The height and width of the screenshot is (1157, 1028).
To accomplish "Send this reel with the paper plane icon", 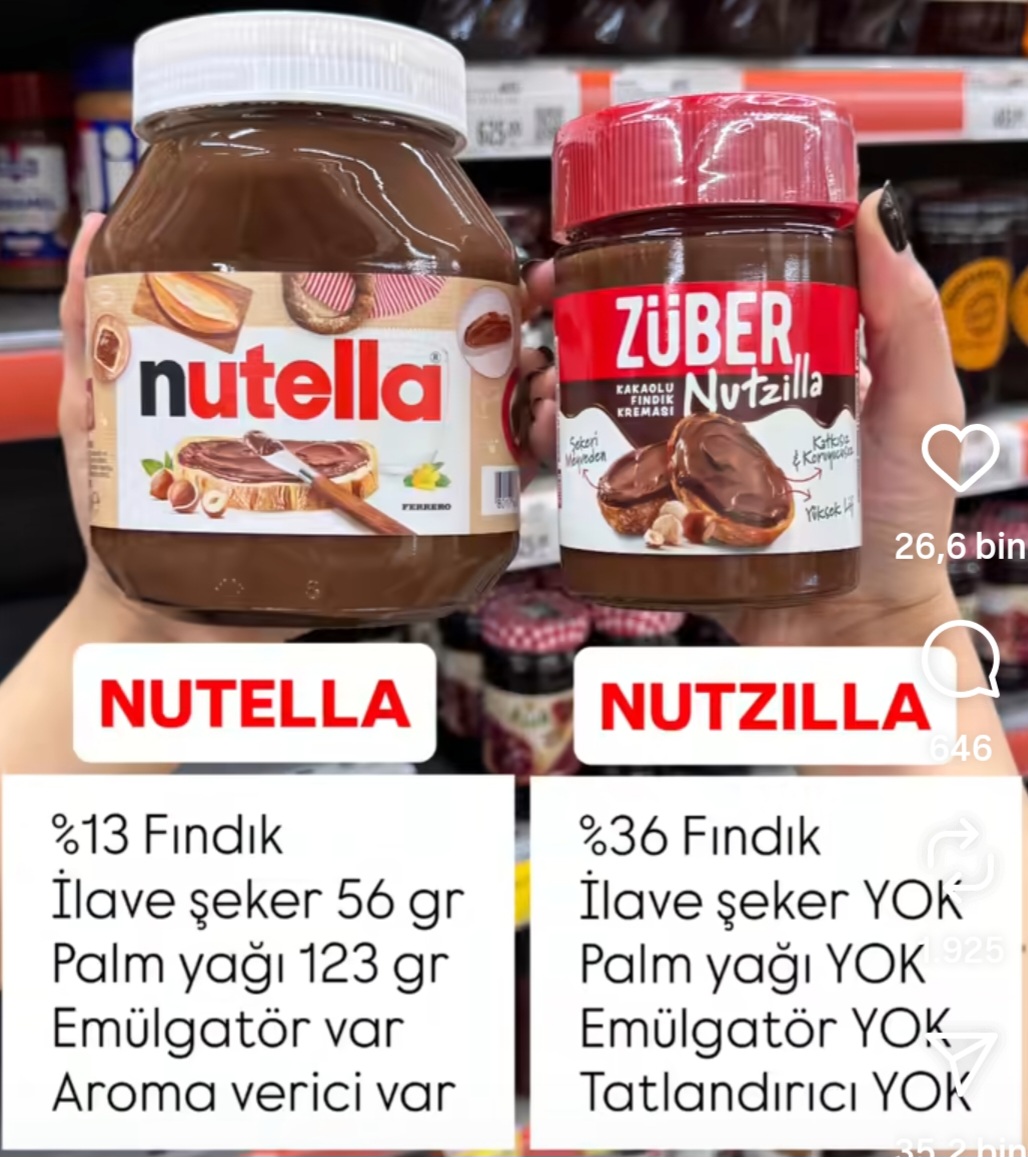I will pyautogui.click(x=962, y=1060).
